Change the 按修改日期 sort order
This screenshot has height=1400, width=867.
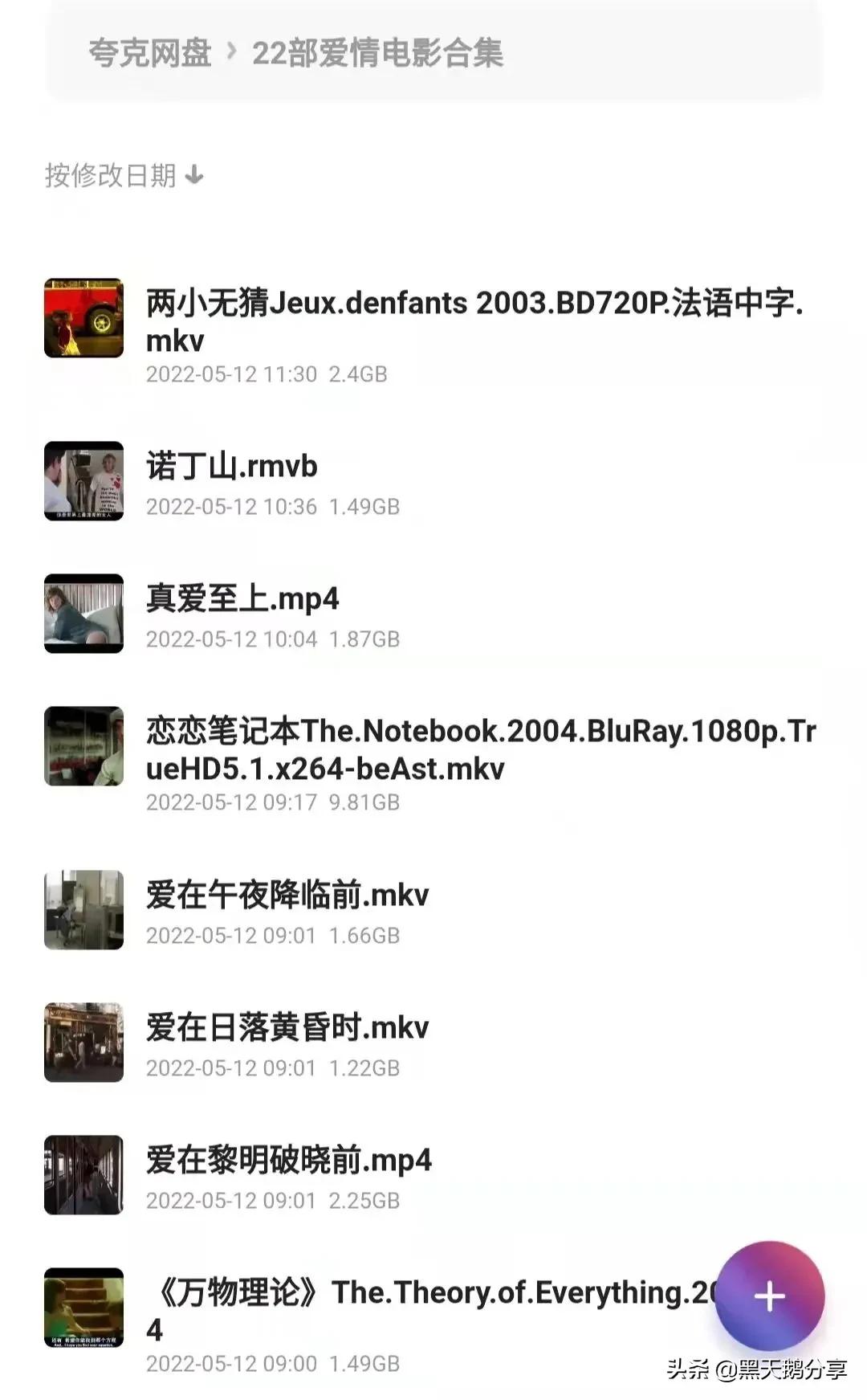(124, 175)
